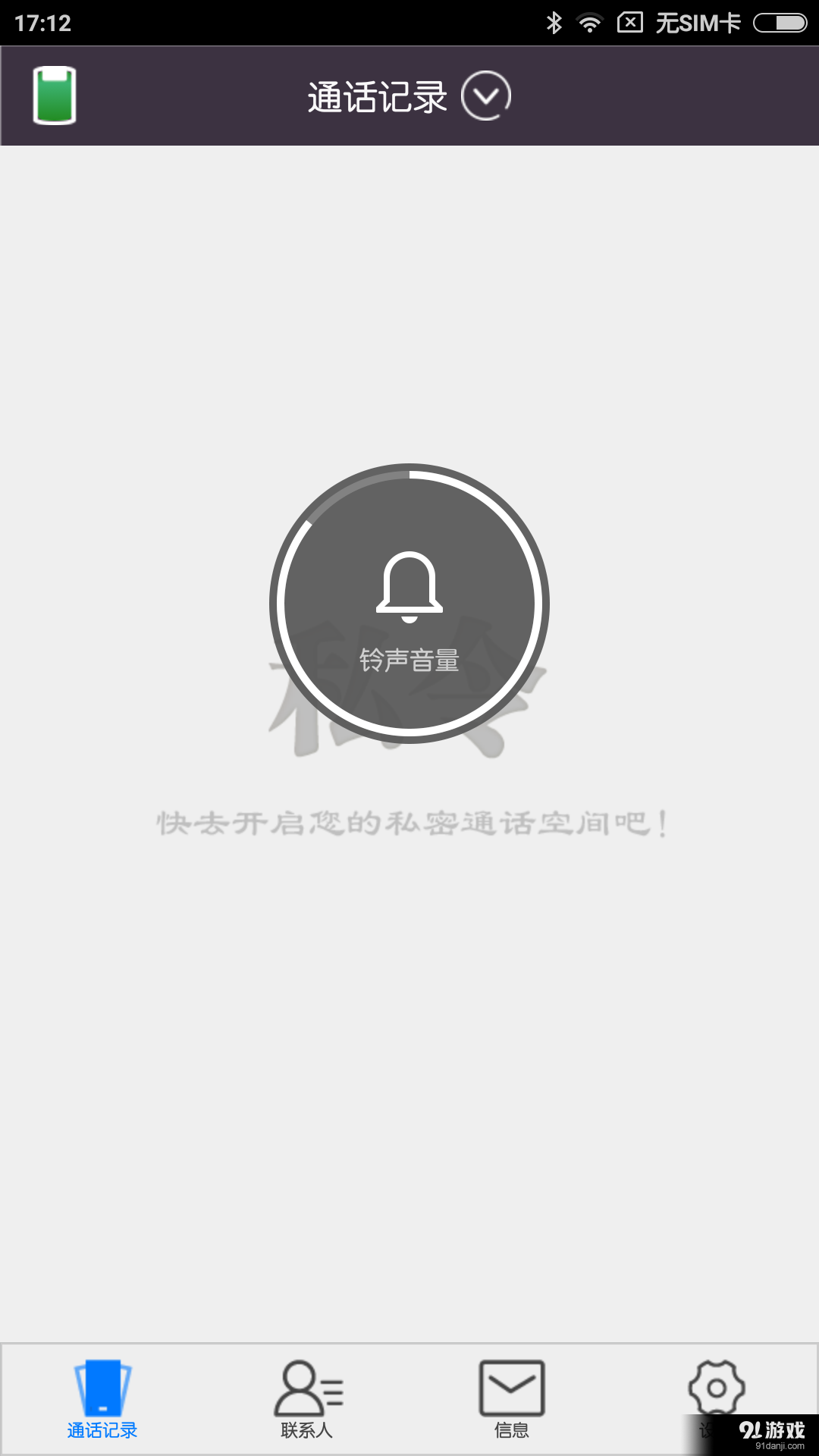Tap the private call space prompt text
The image size is (819, 1456).
point(409,823)
